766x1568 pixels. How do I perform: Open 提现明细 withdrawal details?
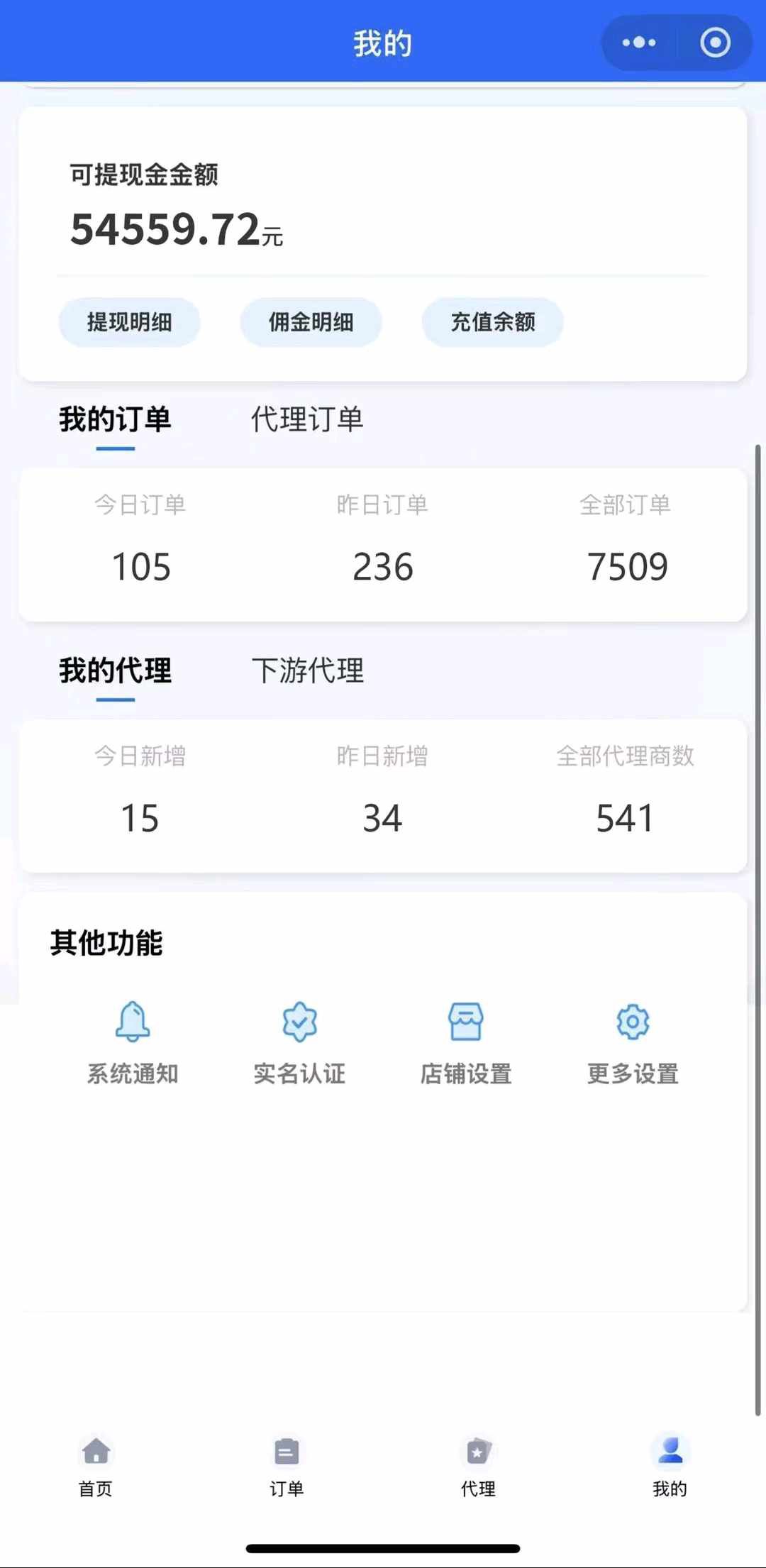(129, 322)
